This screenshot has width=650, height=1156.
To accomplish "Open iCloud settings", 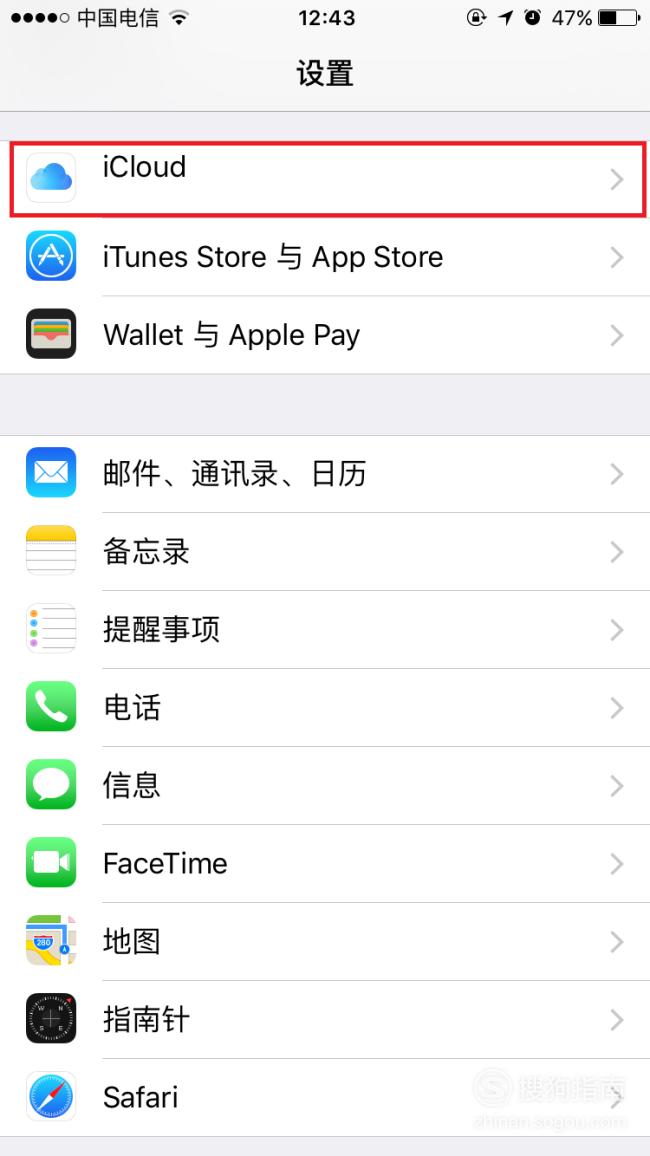I will click(325, 179).
